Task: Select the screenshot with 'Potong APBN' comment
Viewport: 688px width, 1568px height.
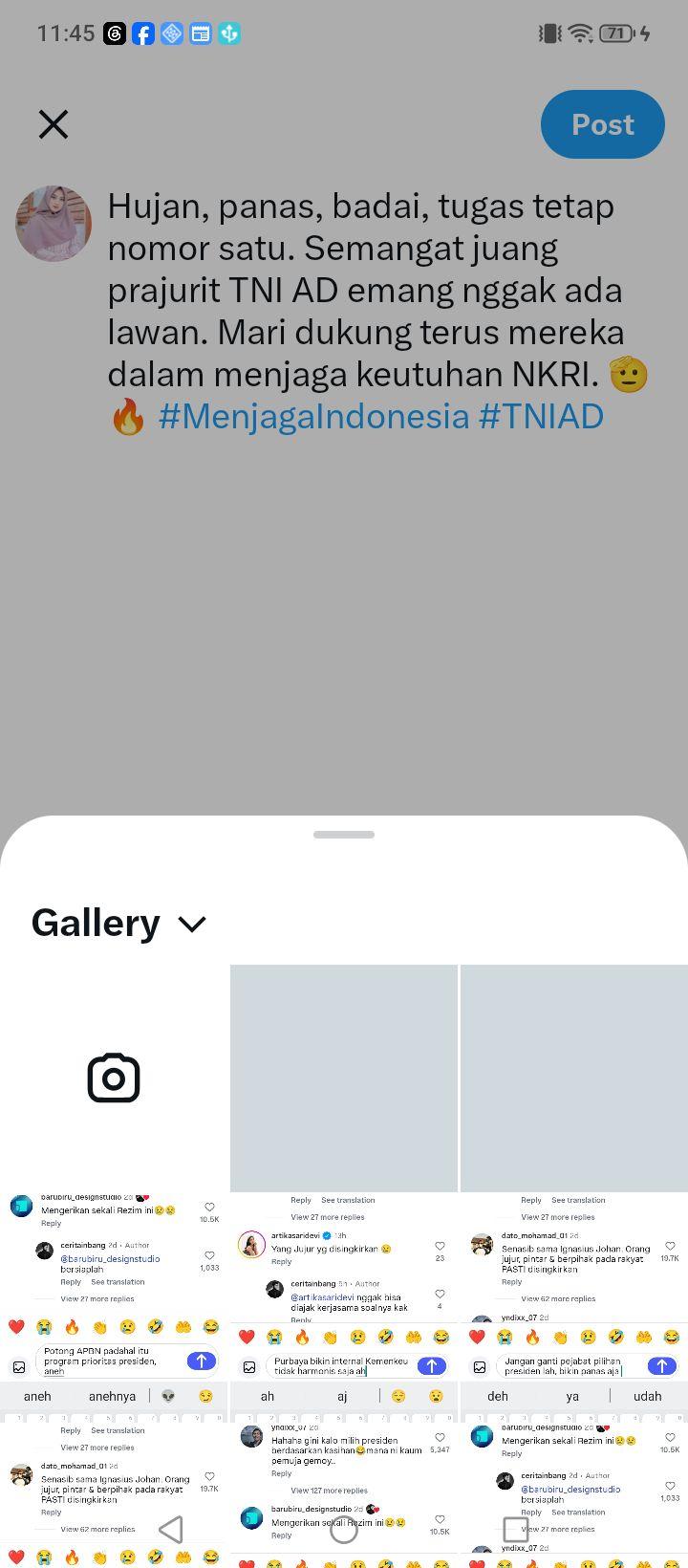Action: [x=114, y=1306]
